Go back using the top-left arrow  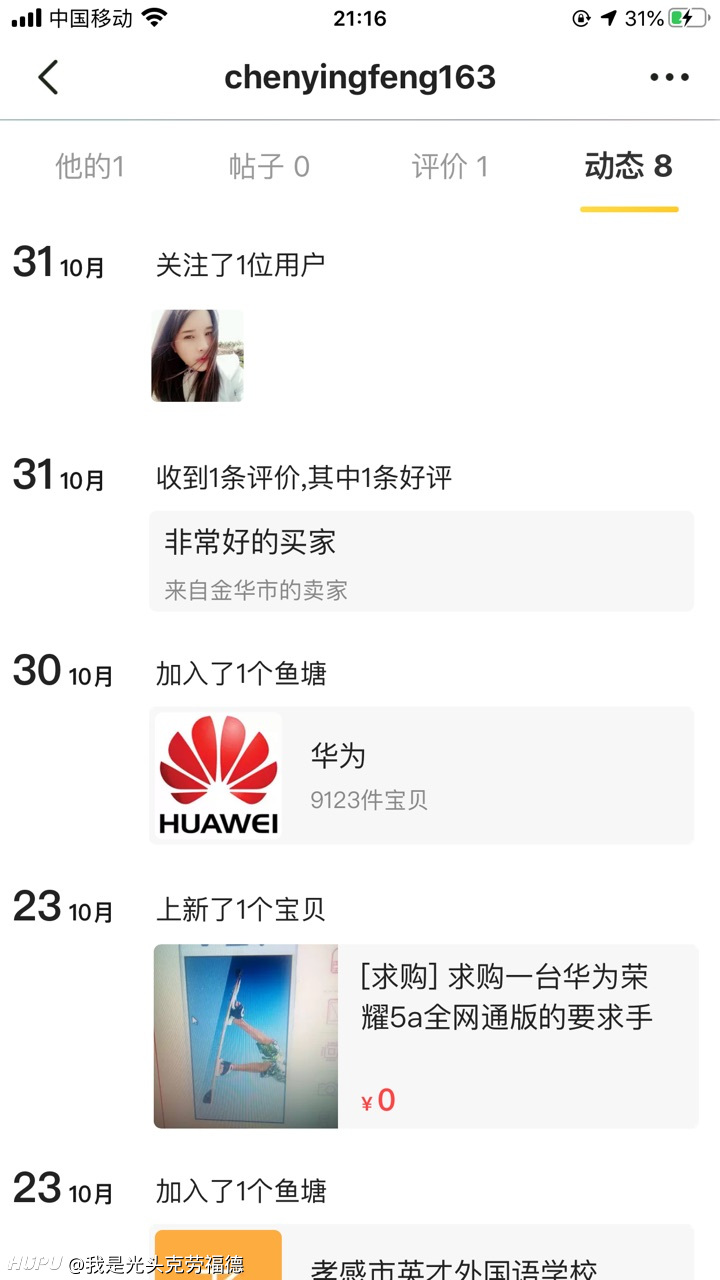[48, 77]
